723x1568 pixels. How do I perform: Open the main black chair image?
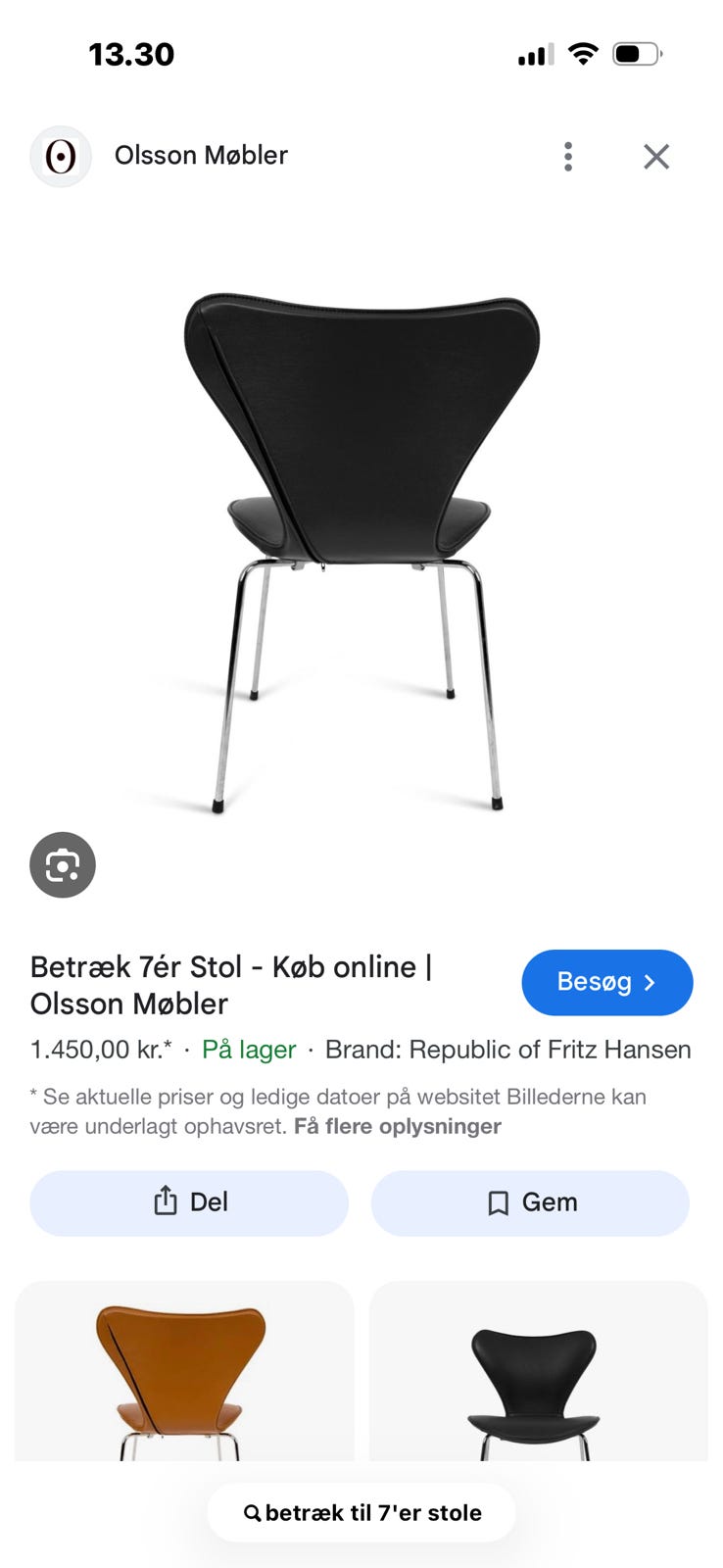(x=361, y=549)
